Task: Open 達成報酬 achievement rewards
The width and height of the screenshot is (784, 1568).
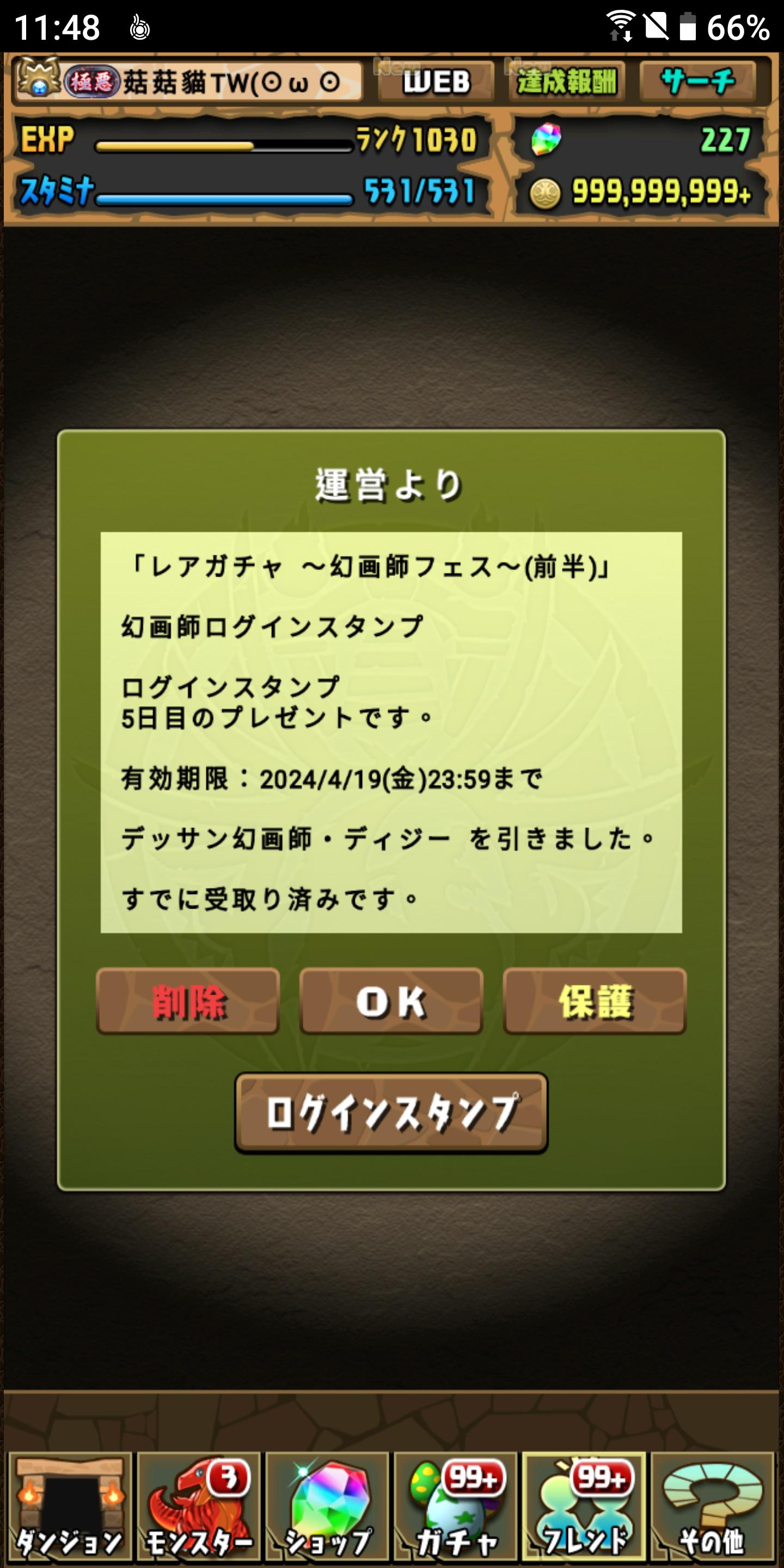Action: [x=567, y=81]
